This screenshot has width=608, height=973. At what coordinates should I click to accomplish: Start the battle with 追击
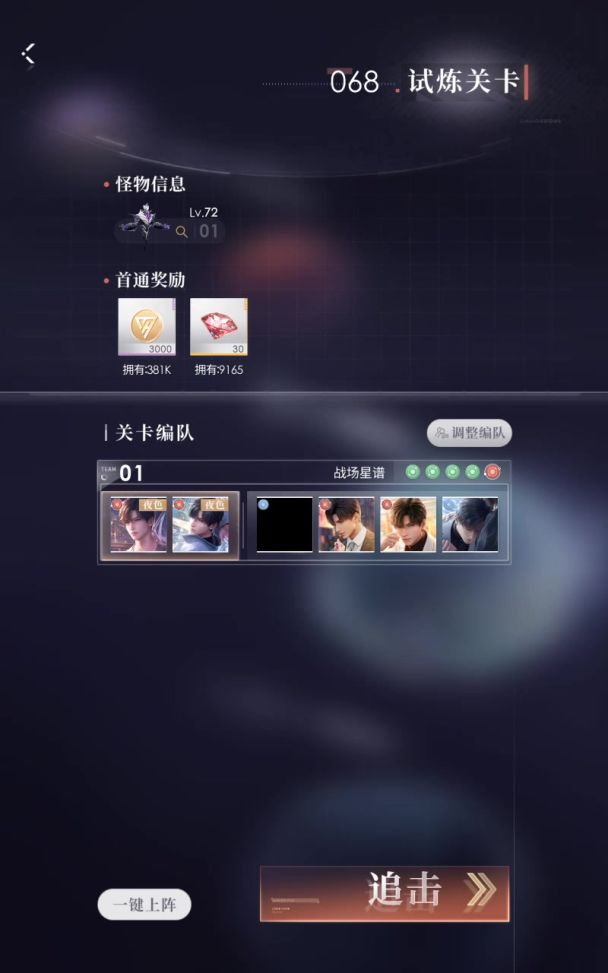coord(384,893)
